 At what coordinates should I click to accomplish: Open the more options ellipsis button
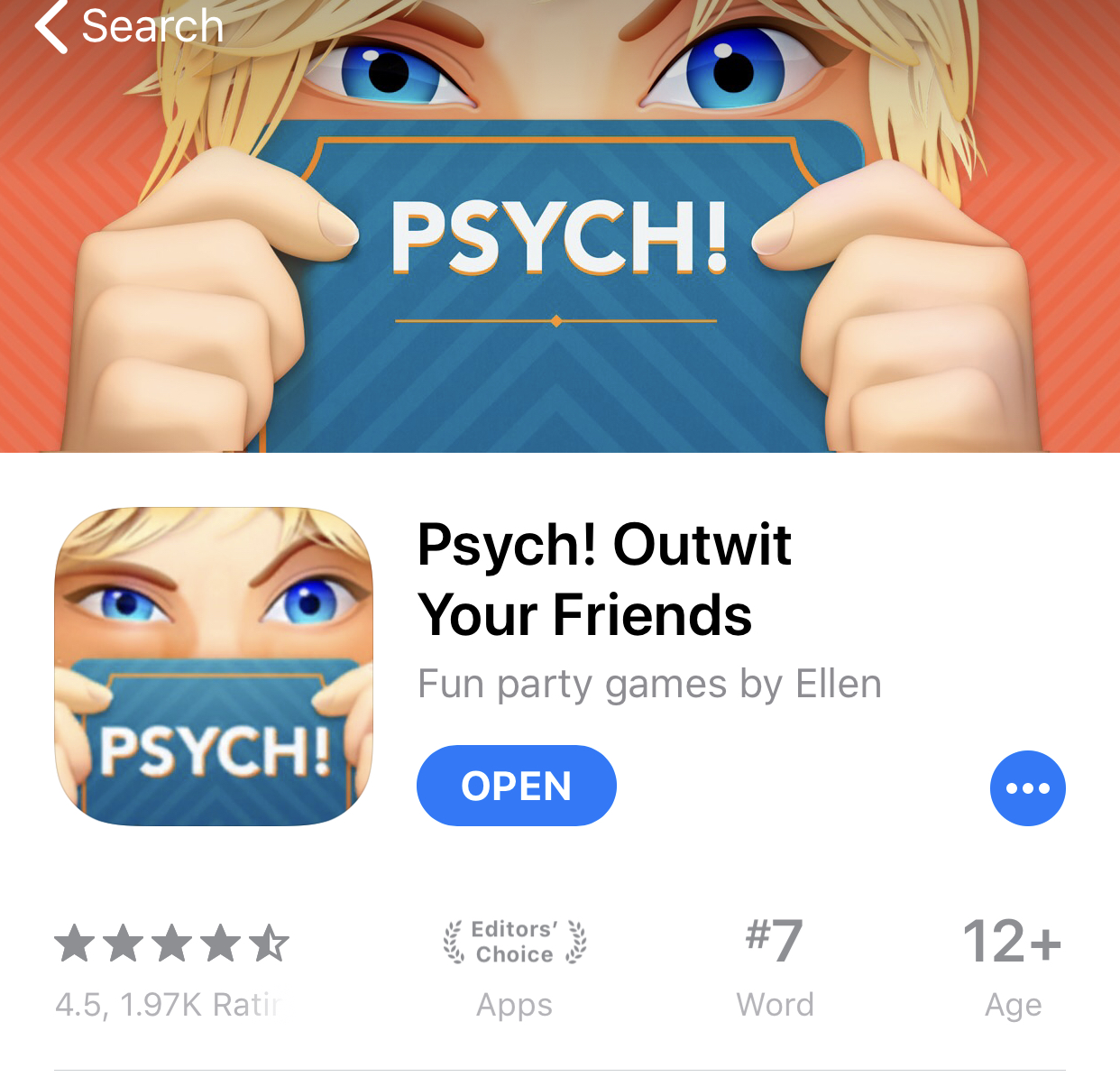[1027, 787]
